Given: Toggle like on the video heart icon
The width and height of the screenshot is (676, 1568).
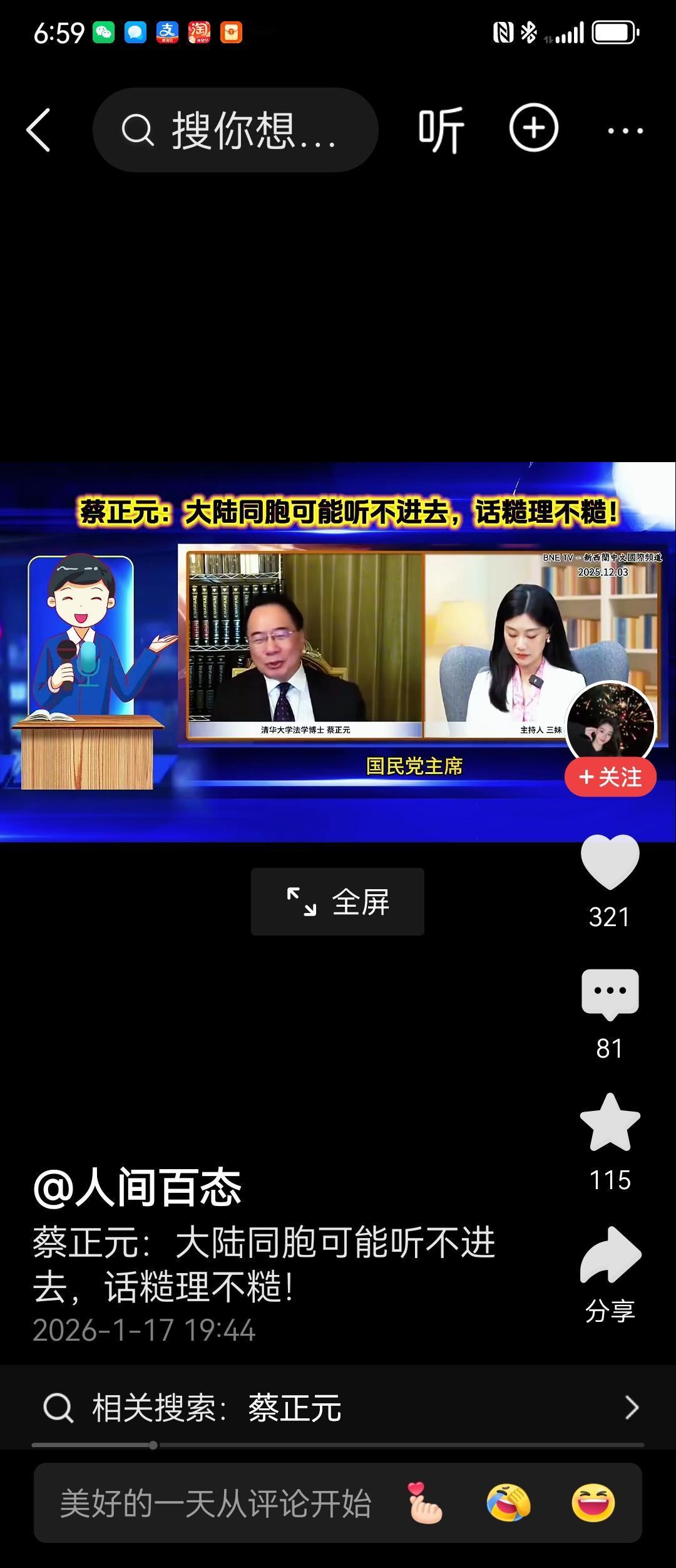Looking at the screenshot, I should click(x=610, y=861).
